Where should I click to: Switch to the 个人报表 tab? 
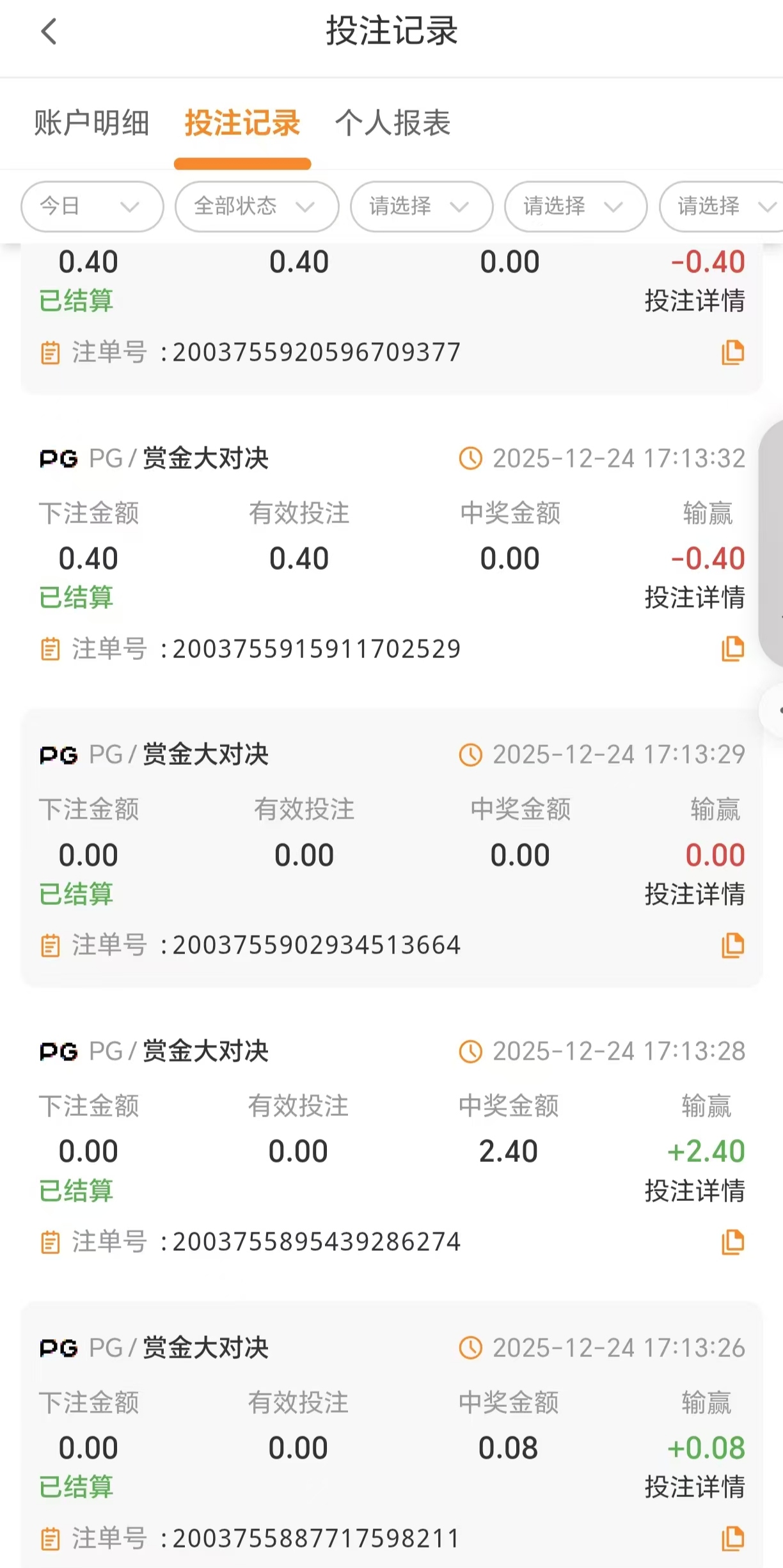click(393, 123)
